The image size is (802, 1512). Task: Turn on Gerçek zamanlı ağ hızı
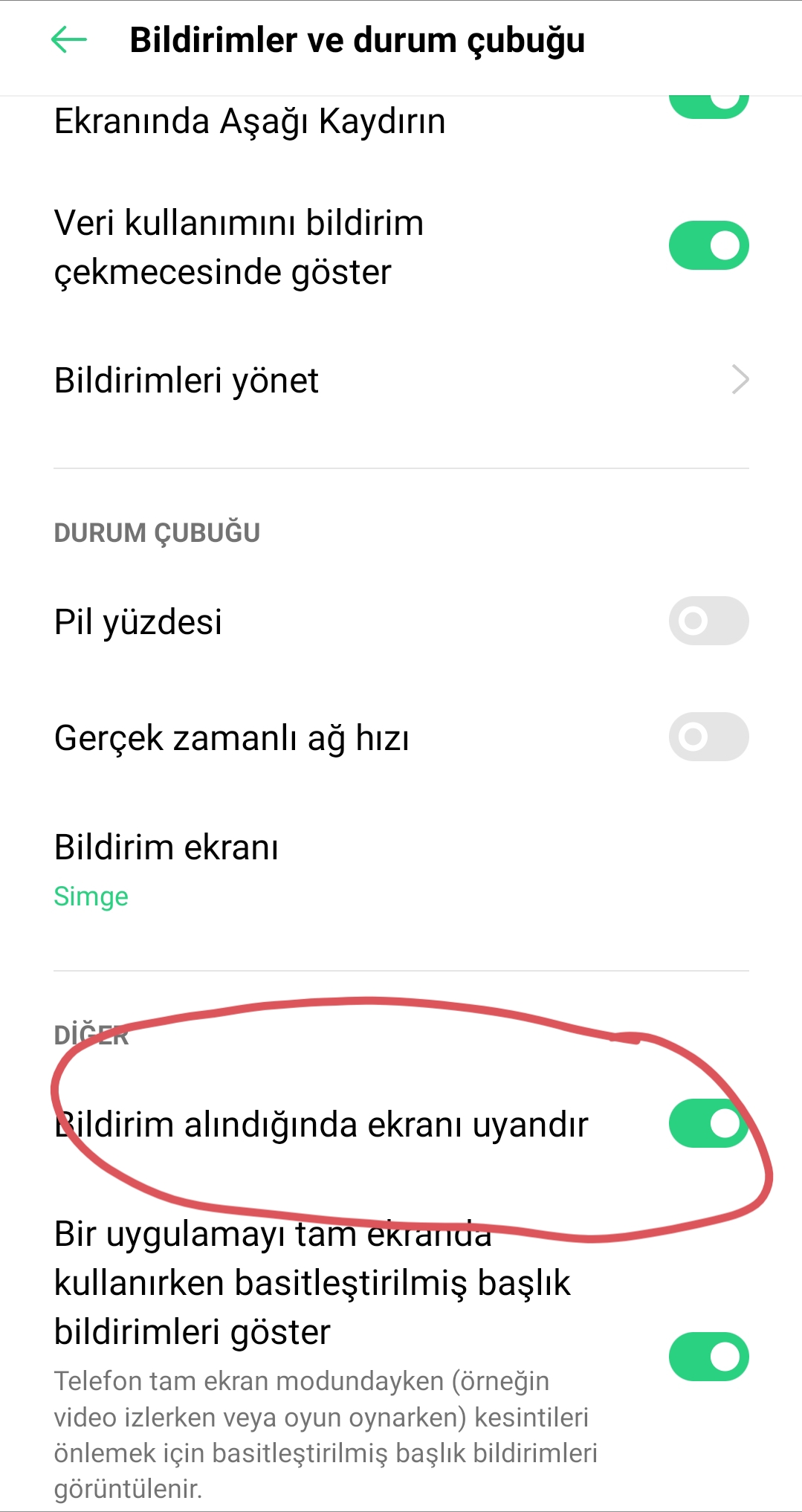coord(708,737)
